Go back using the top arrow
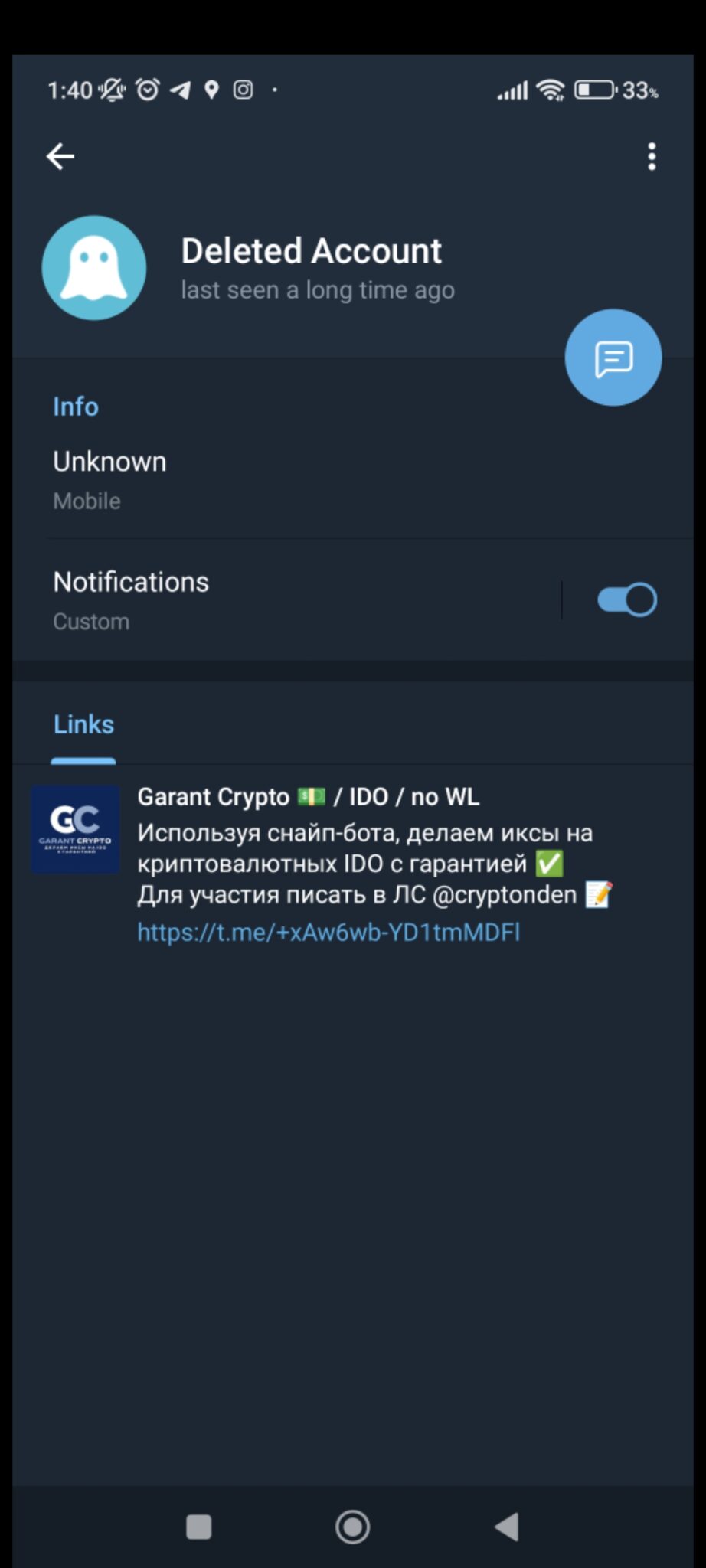The height and width of the screenshot is (1568, 706). click(x=60, y=157)
